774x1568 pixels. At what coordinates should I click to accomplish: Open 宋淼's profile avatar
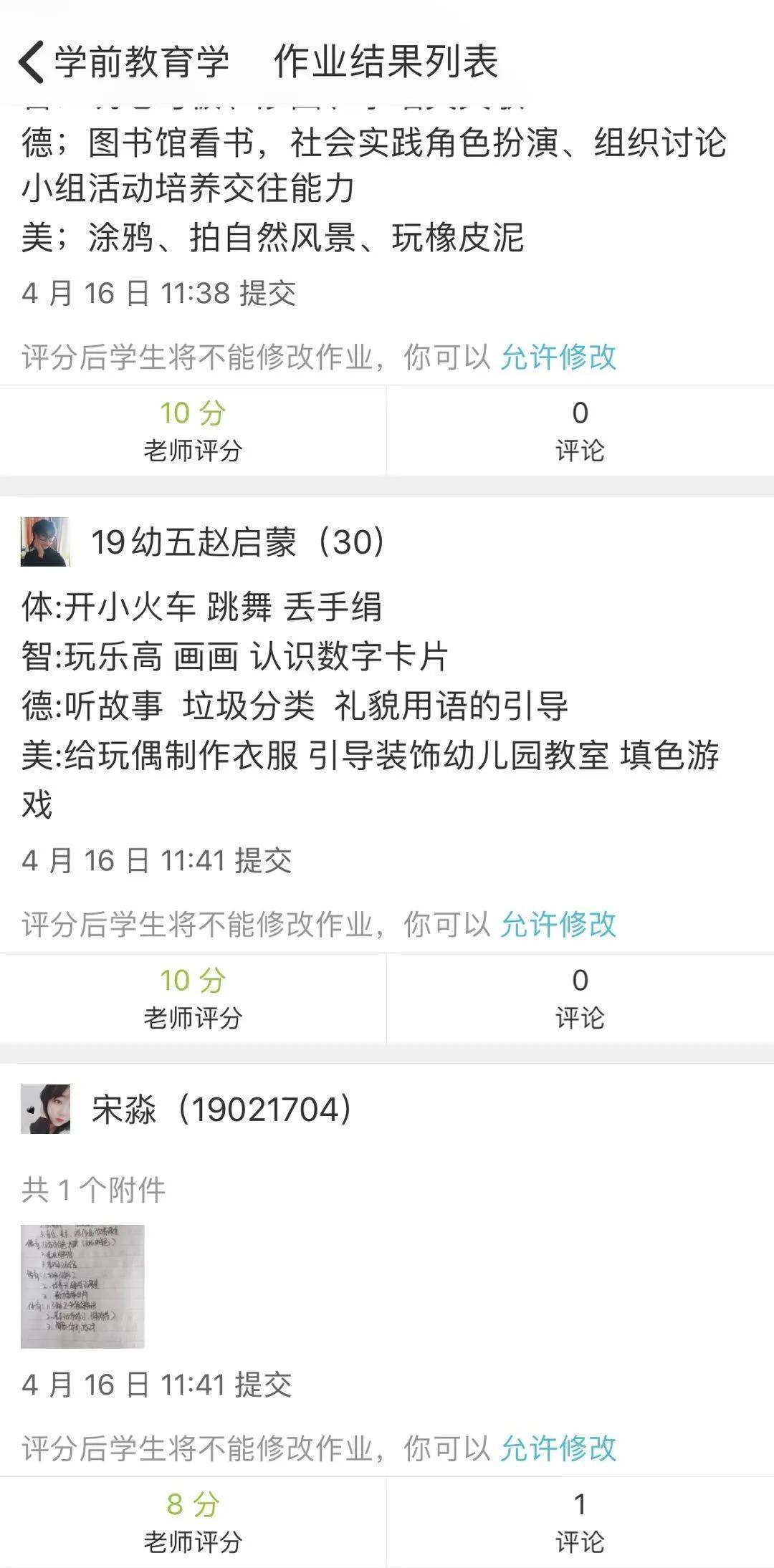45,1109
